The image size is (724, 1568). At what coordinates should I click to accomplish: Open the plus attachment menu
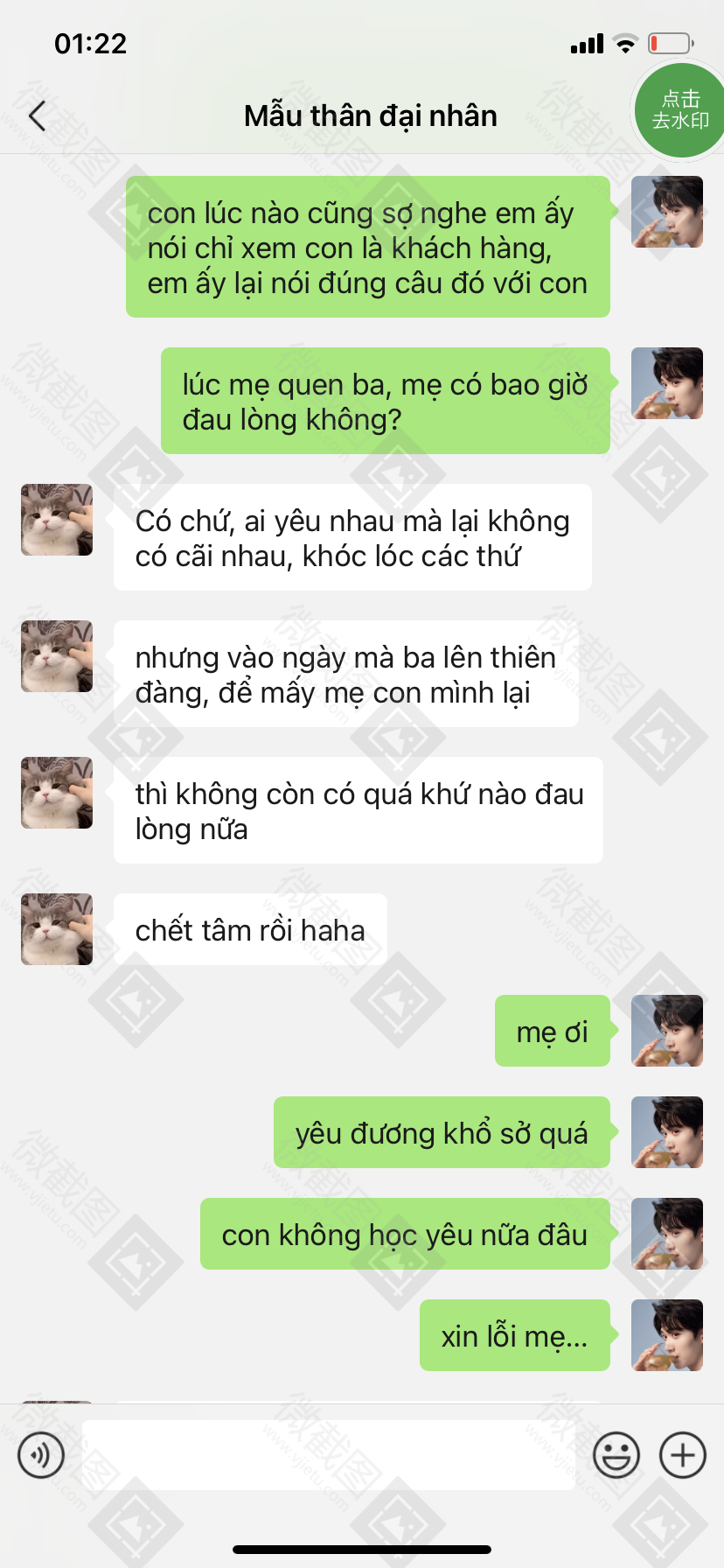click(x=682, y=1455)
